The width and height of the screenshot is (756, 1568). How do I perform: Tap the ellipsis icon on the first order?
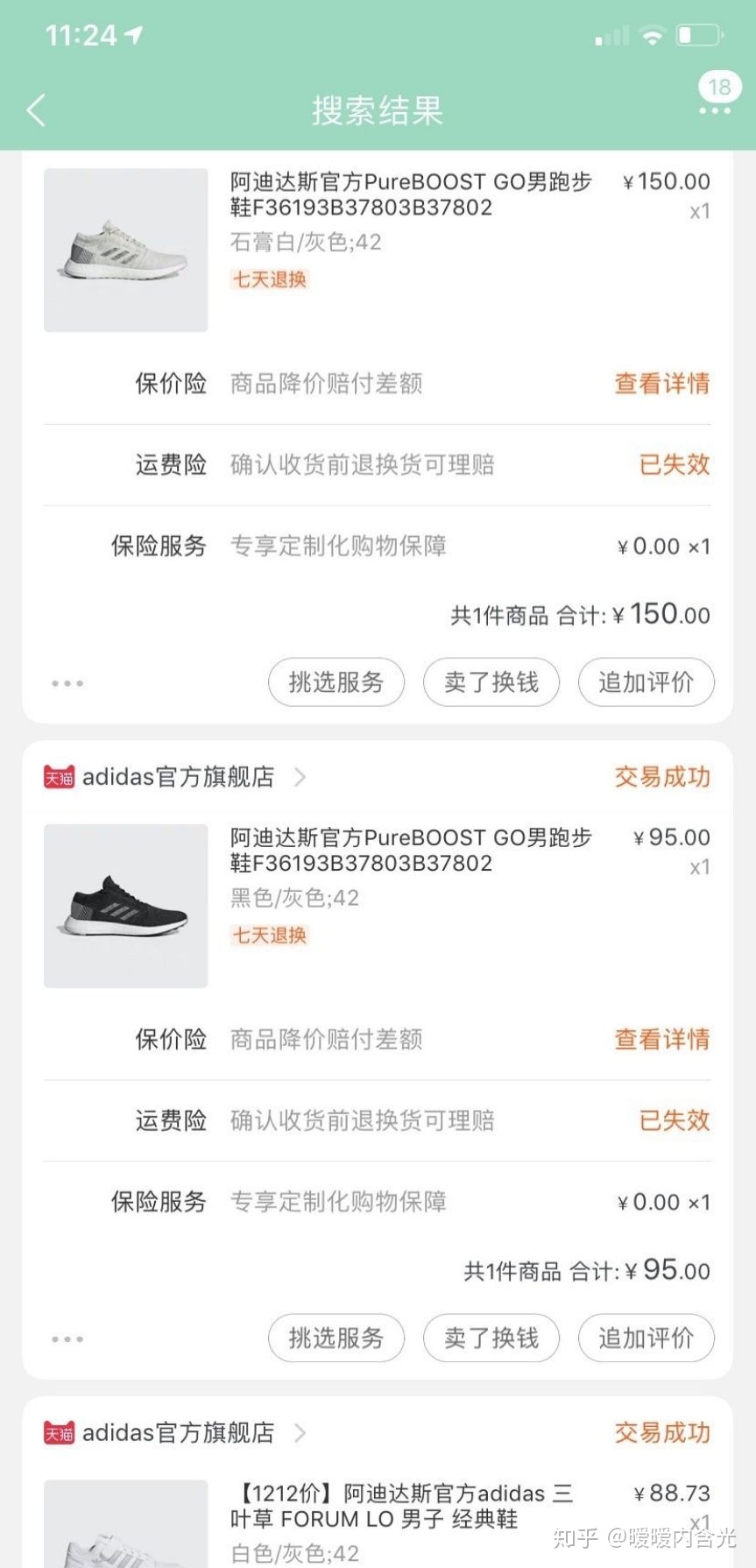point(67,682)
